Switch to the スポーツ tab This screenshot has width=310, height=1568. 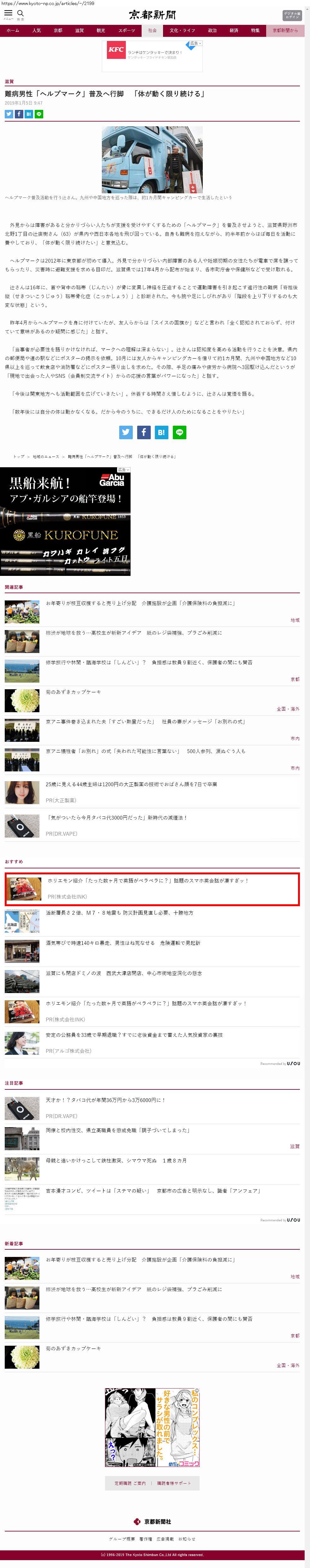126,31
